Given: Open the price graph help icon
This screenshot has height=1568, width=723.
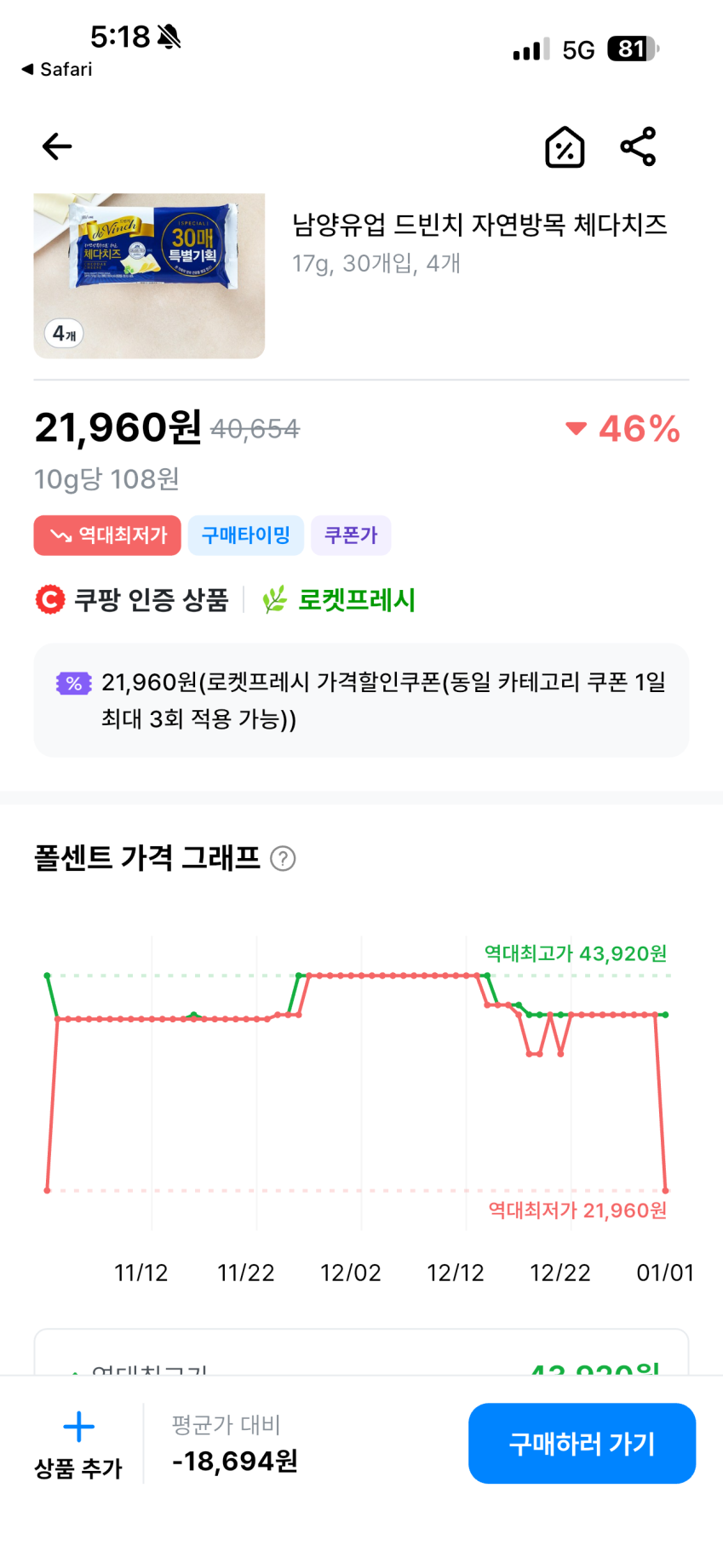Looking at the screenshot, I should pyautogui.click(x=283, y=858).
